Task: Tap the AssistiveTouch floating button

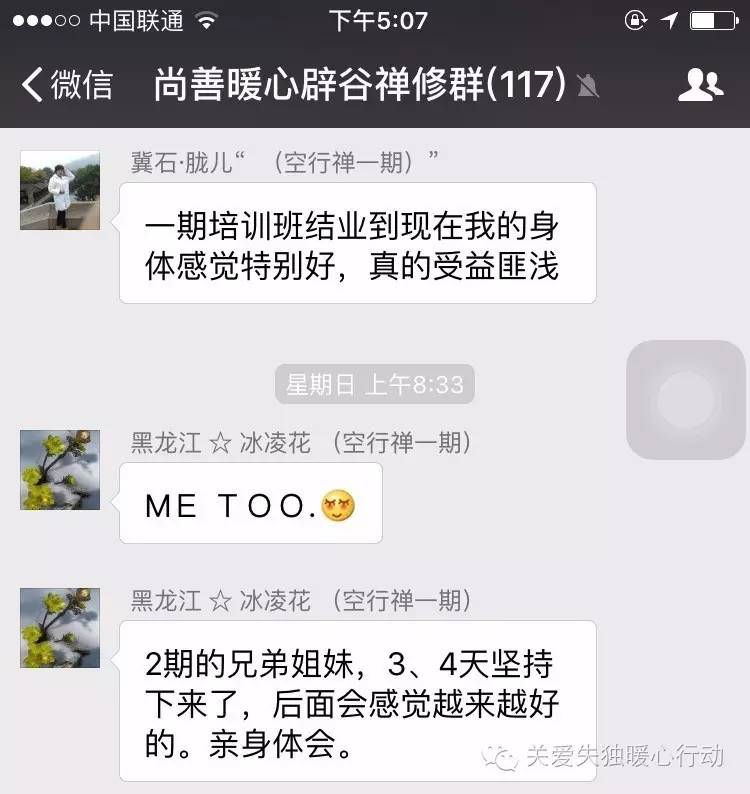Action: (686, 399)
